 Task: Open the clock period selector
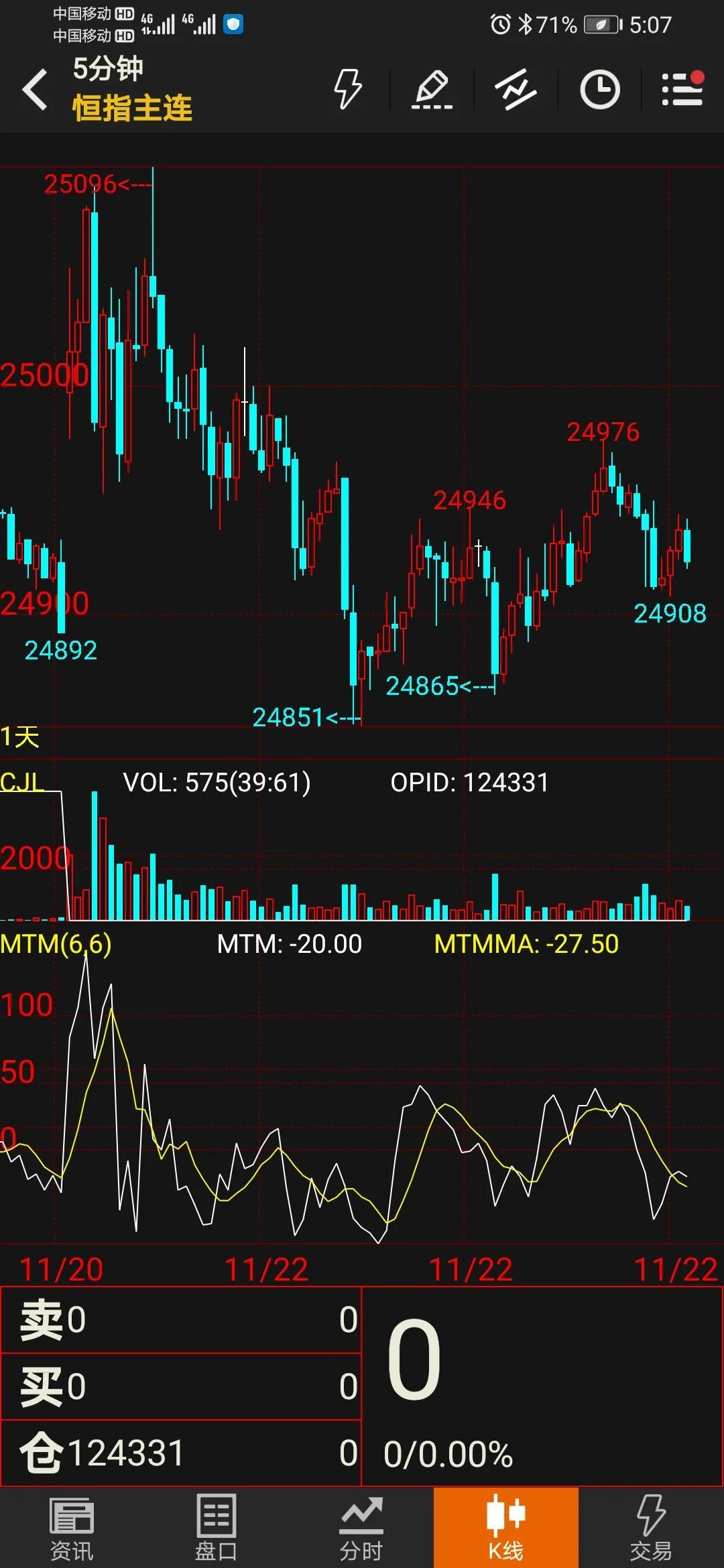pyautogui.click(x=599, y=89)
